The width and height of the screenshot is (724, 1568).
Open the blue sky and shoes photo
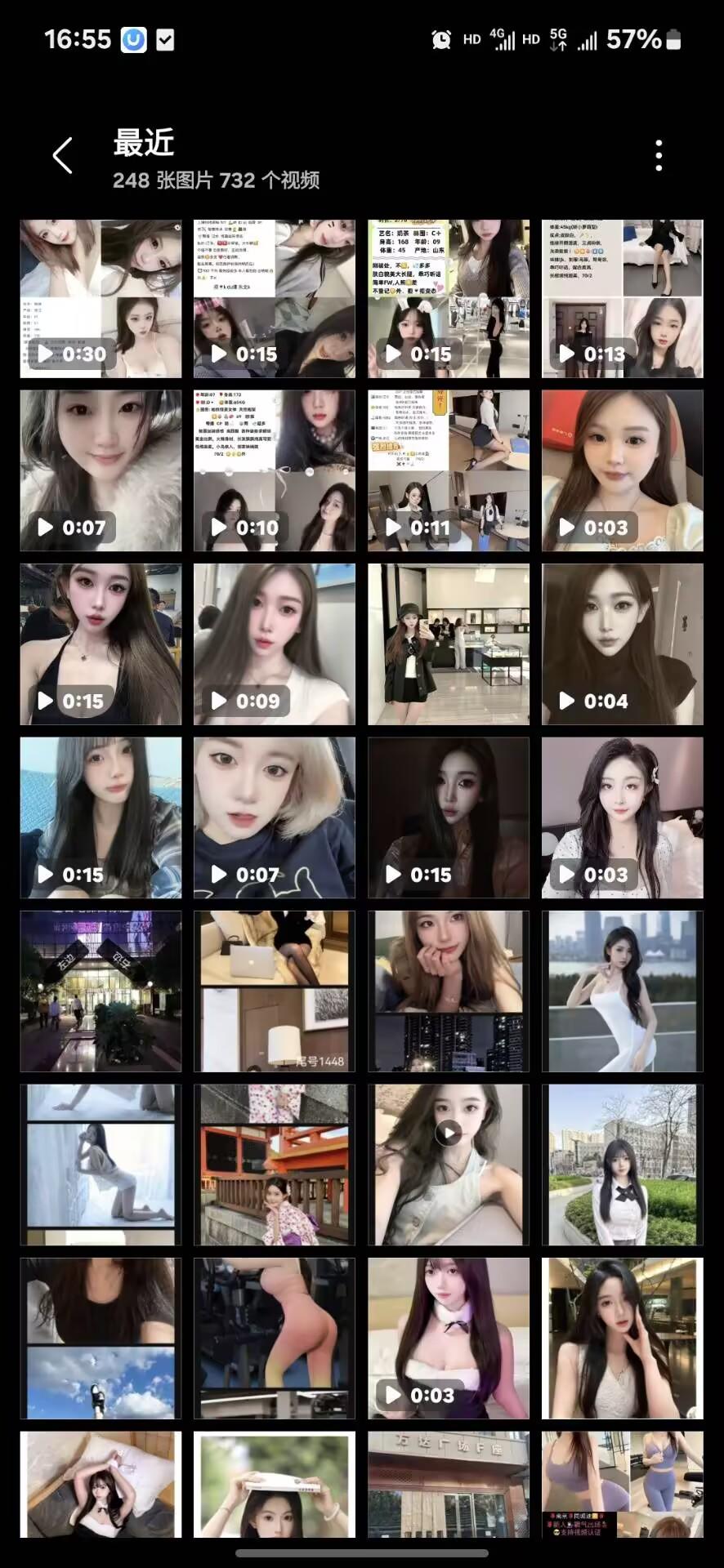pyautogui.click(x=101, y=1339)
